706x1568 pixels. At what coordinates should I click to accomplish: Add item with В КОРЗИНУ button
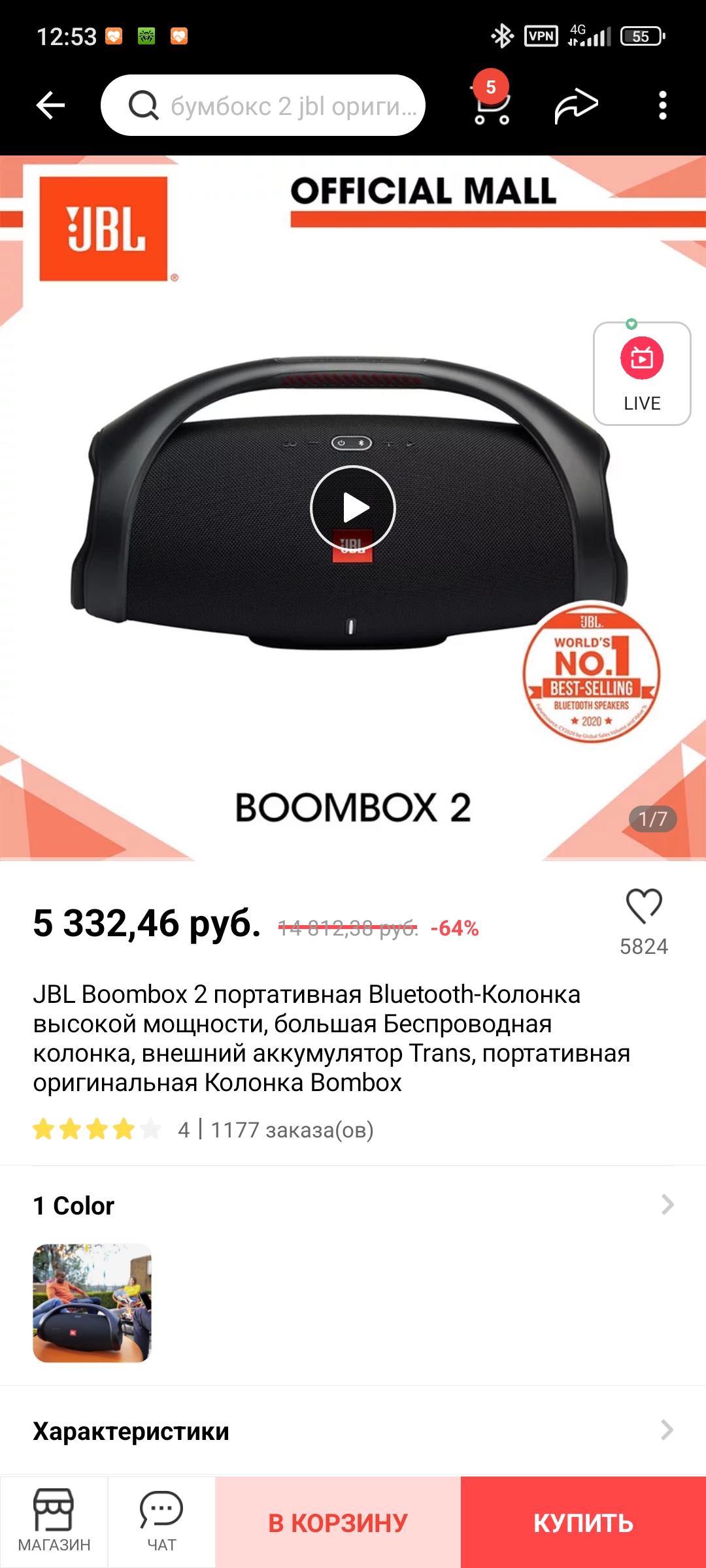pyautogui.click(x=338, y=1522)
